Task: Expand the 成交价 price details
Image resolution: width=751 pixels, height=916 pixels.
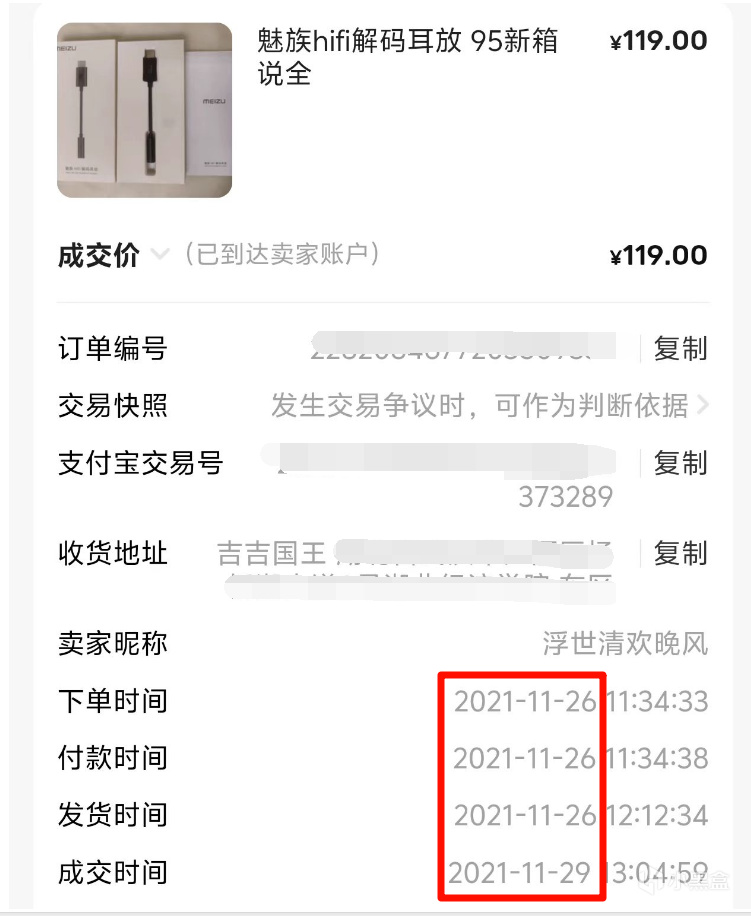Action: (x=160, y=256)
